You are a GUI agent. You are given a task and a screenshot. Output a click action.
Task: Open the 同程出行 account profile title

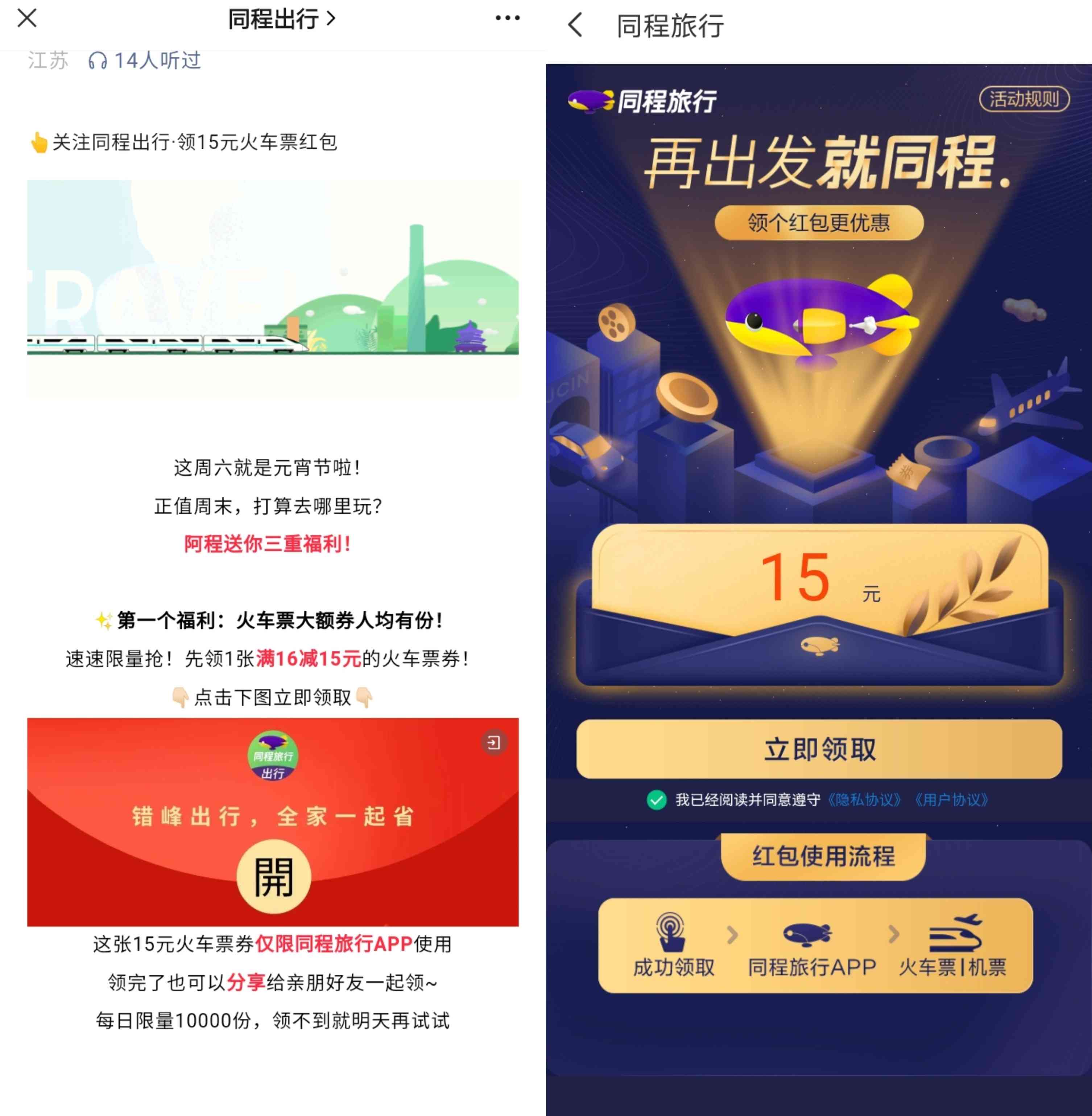[281, 19]
